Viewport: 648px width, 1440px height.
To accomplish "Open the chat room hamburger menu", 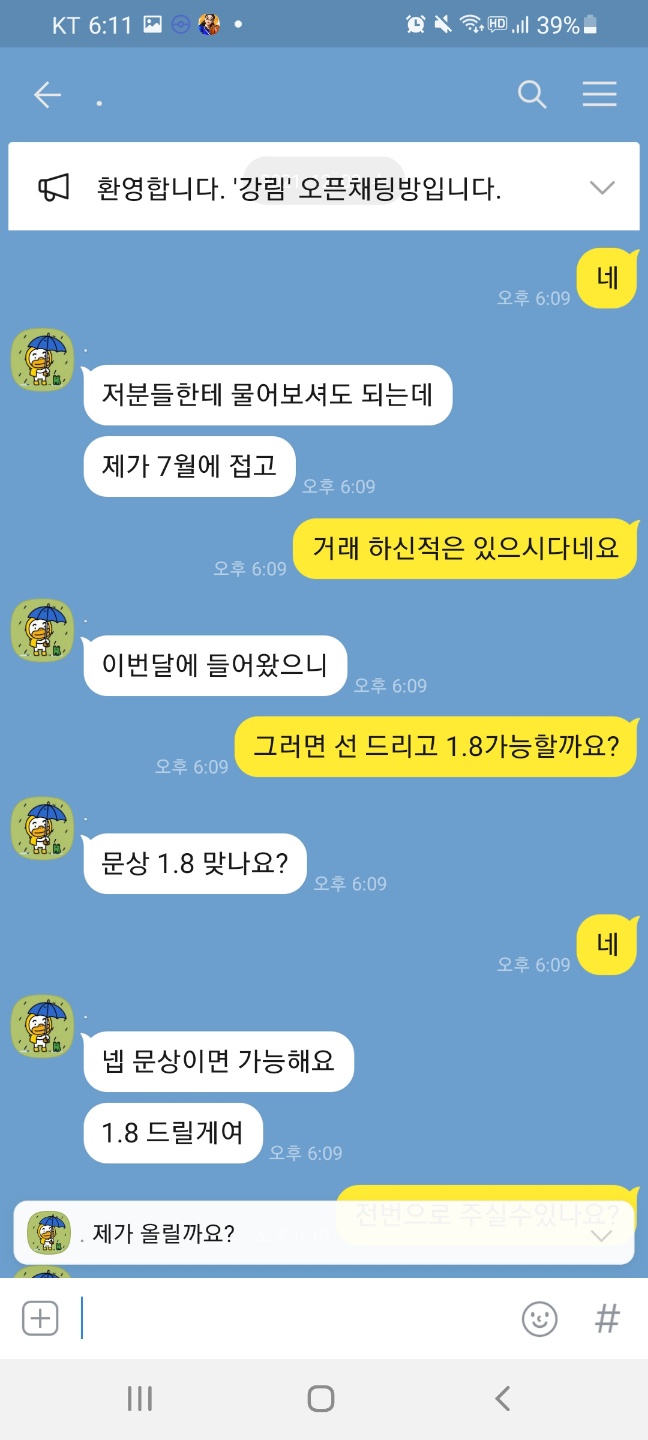I will tap(599, 95).
